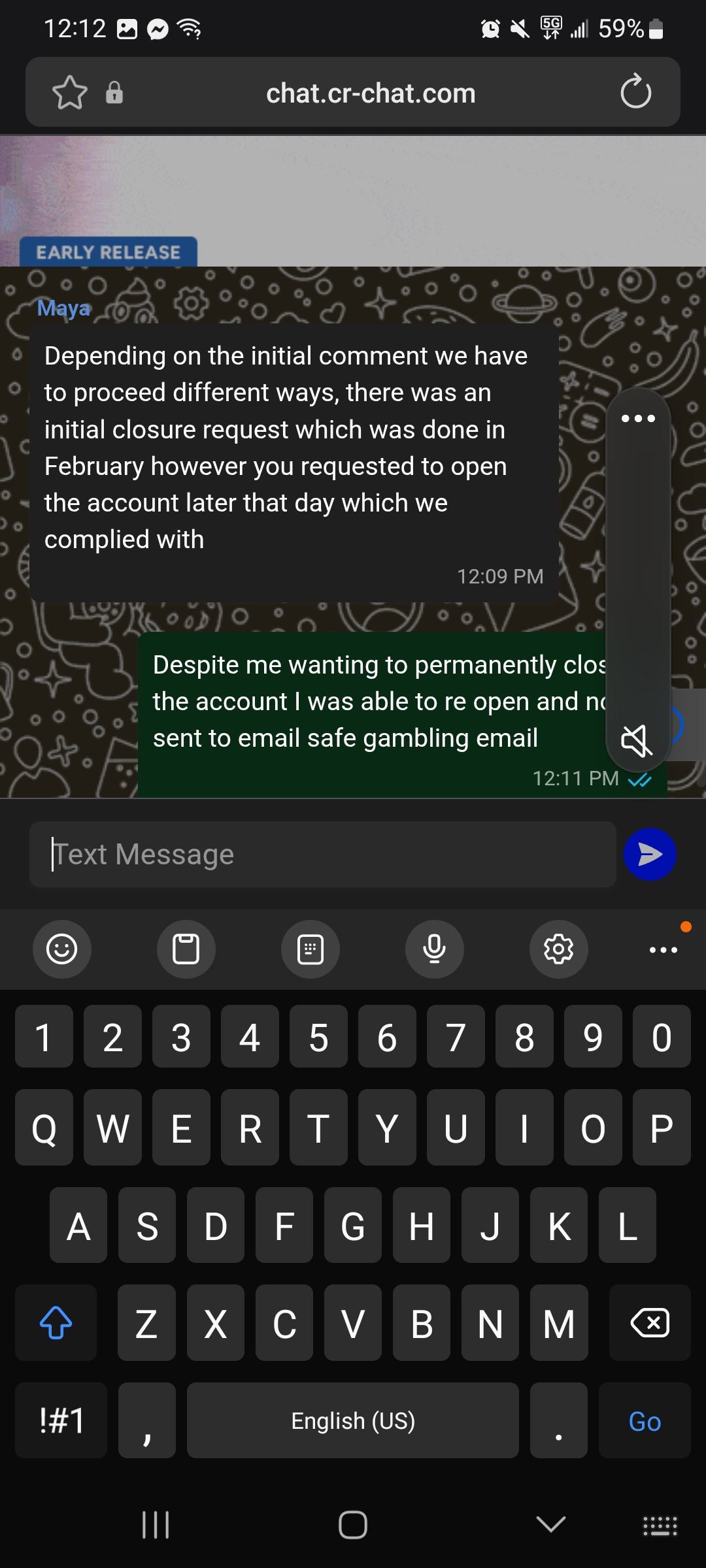This screenshot has height=1568, width=706.
Task: Hide the keyboard with the down chevron
Action: 550,1524
